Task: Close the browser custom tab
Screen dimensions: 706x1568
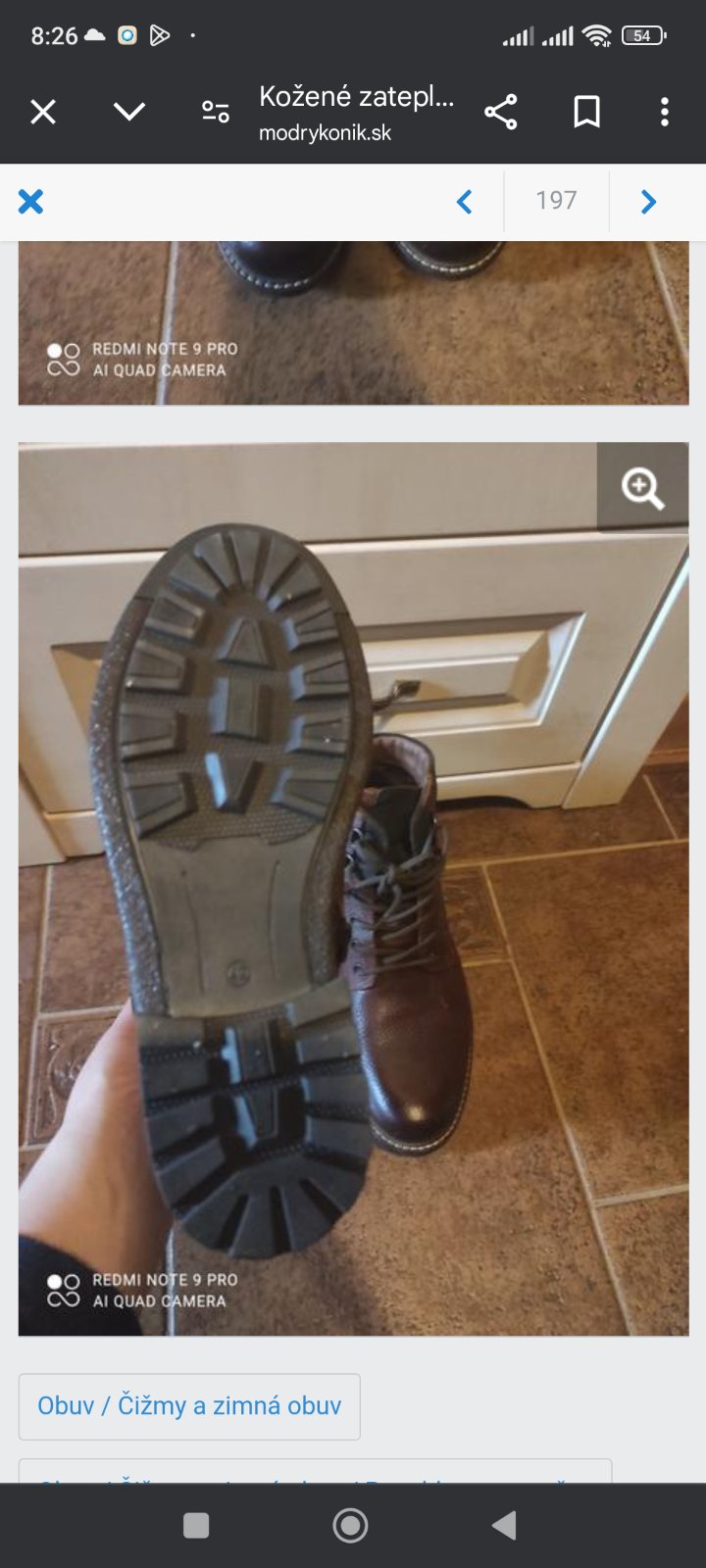Action: tap(43, 113)
